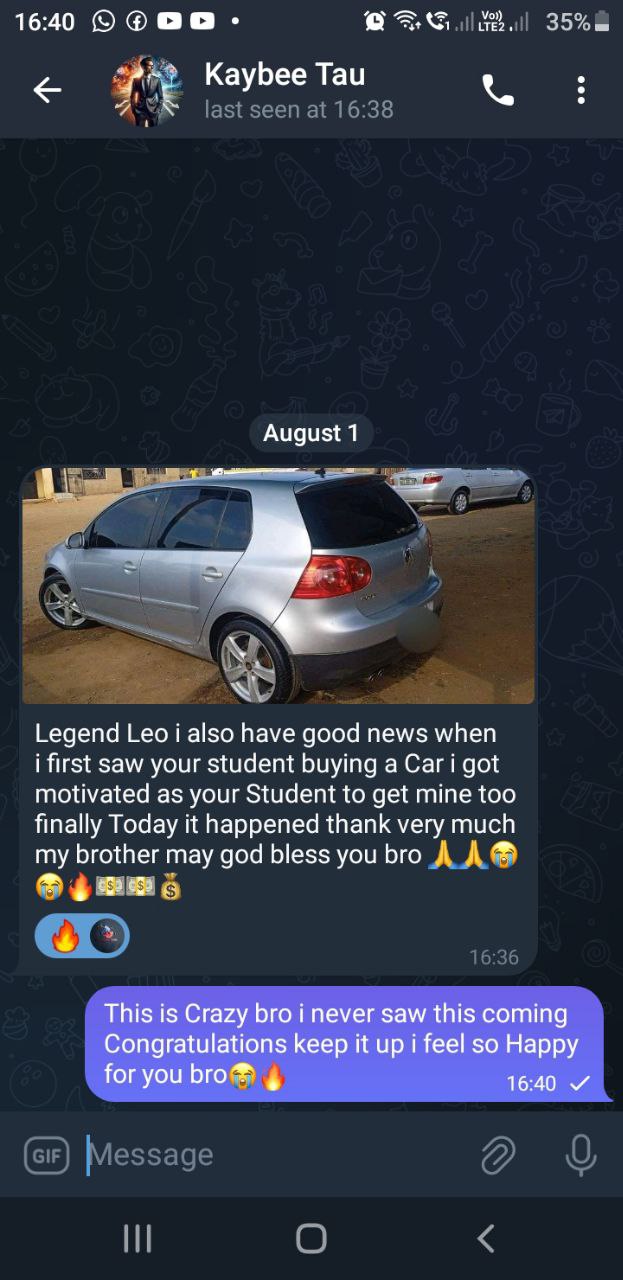Open the GIF picker
This screenshot has height=1280, width=623.
click(46, 1156)
